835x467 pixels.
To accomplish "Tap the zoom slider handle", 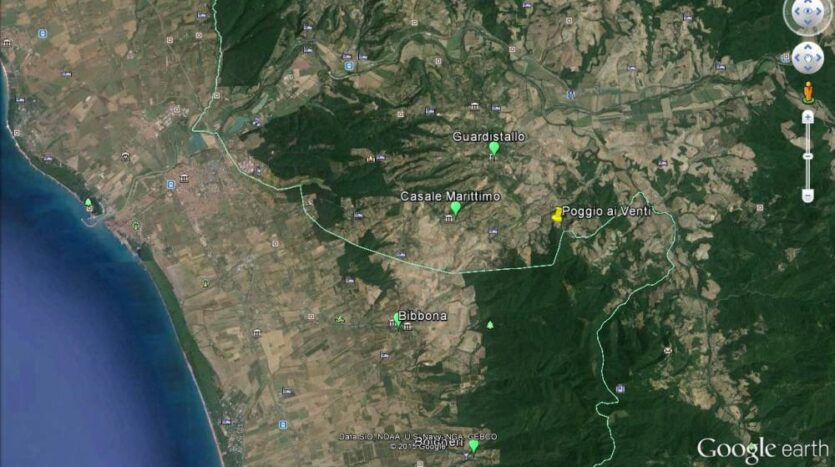I will click(808, 156).
